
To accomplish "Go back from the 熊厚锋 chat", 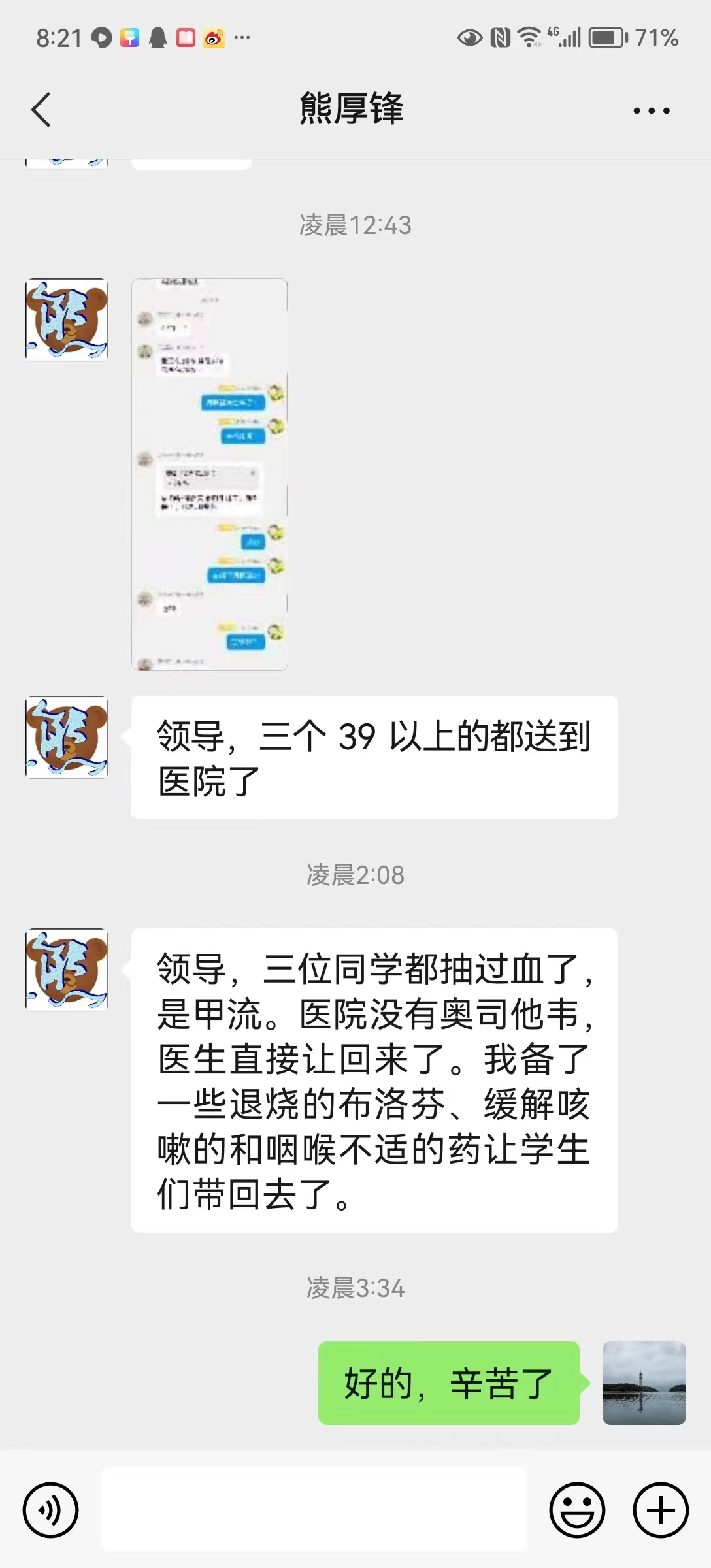I will click(41, 110).
